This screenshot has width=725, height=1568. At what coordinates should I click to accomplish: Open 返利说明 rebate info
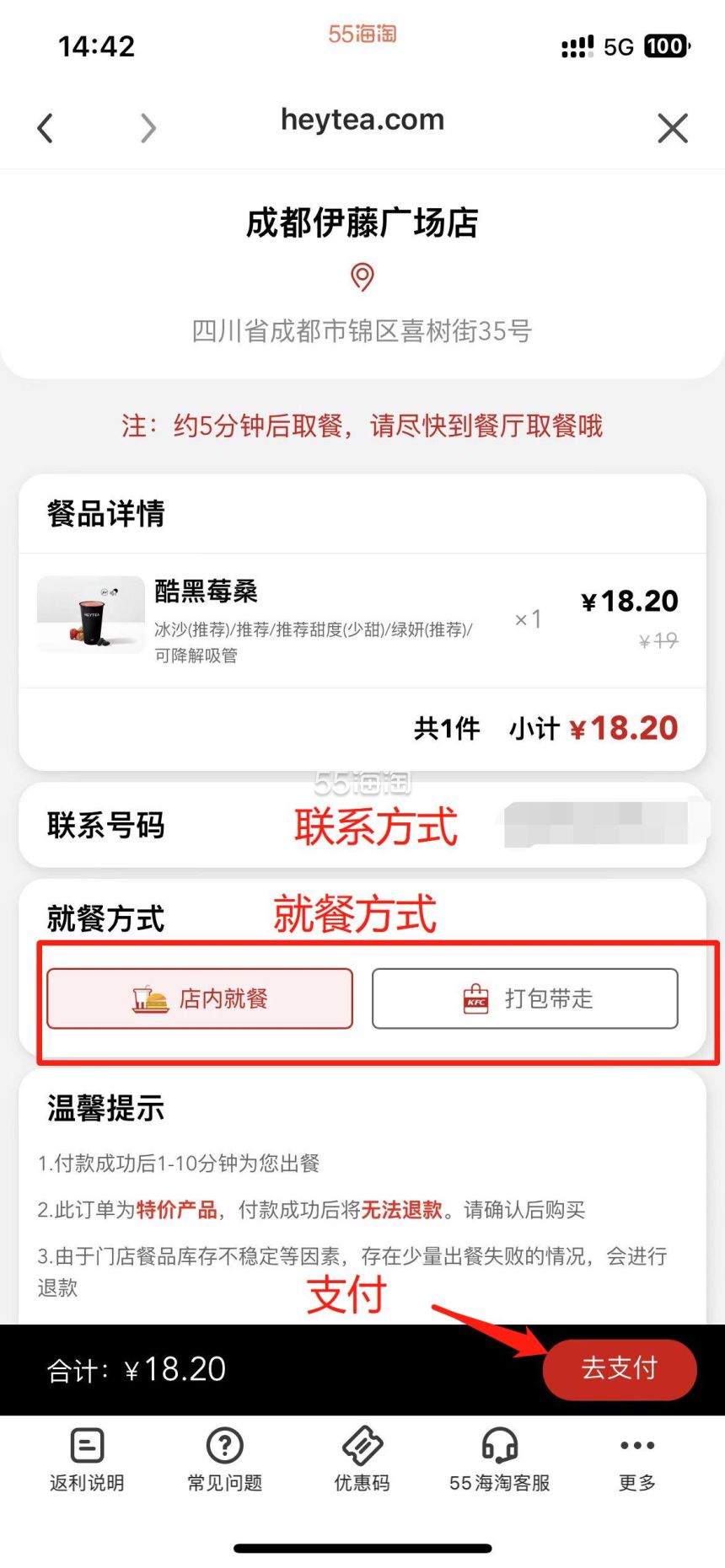[x=87, y=1460]
